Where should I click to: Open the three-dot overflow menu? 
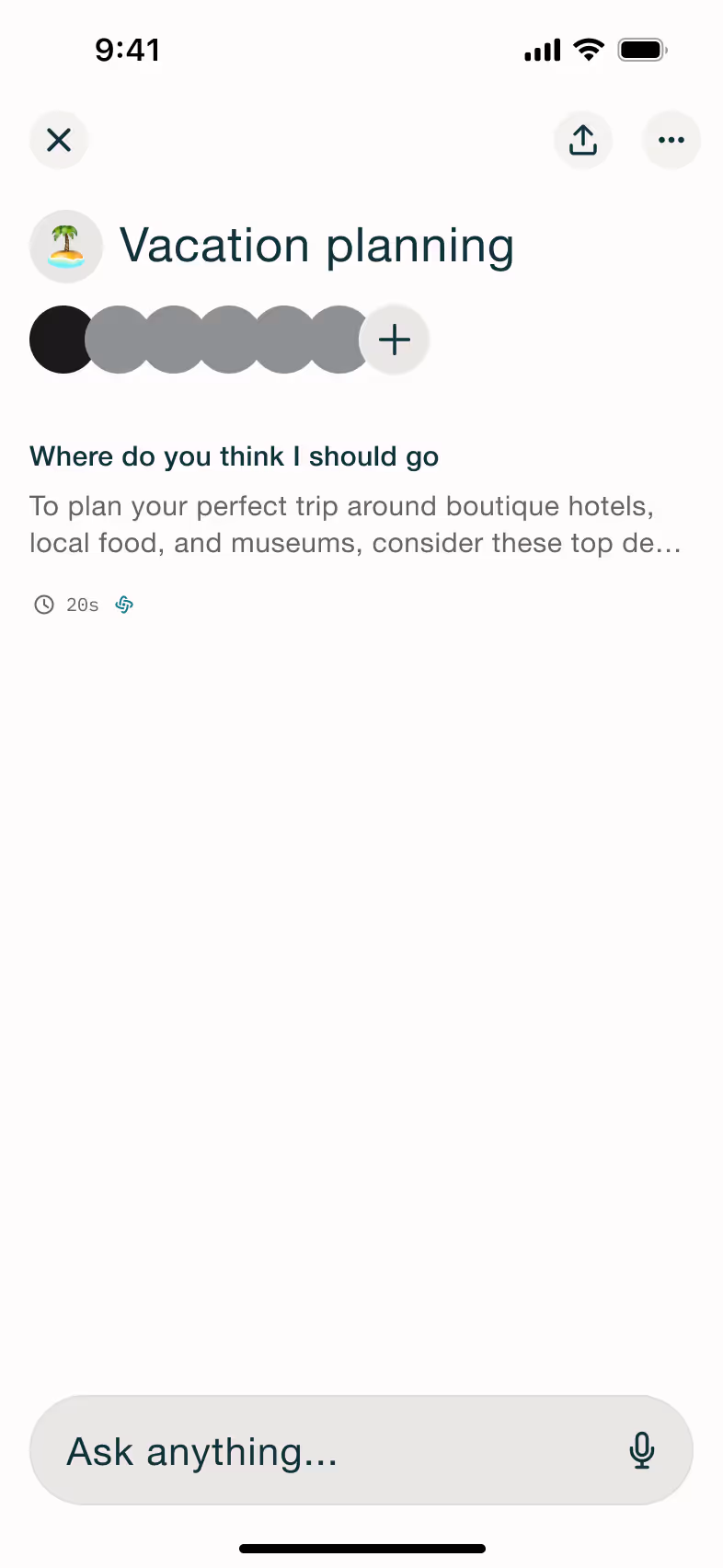(671, 141)
